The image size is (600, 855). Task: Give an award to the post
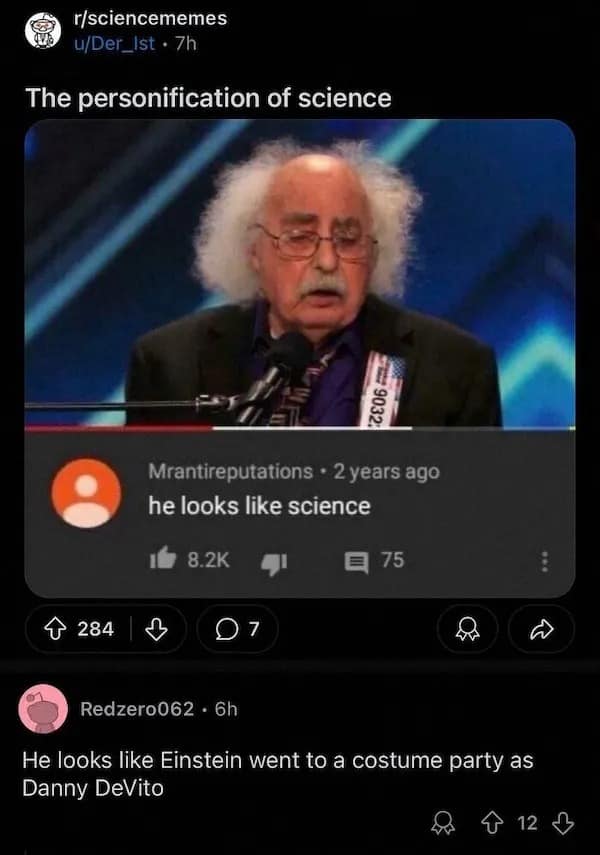[464, 629]
